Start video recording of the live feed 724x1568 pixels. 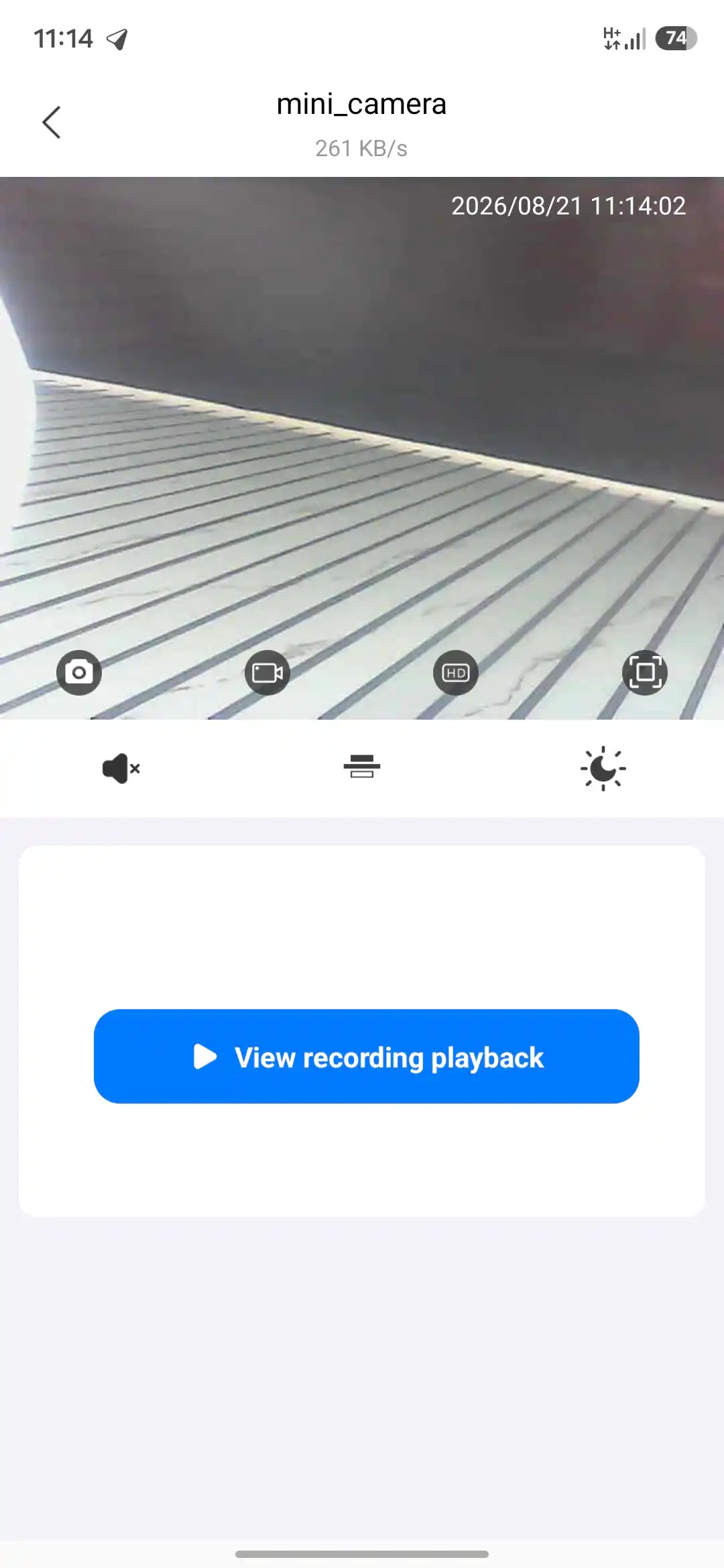[x=267, y=672]
